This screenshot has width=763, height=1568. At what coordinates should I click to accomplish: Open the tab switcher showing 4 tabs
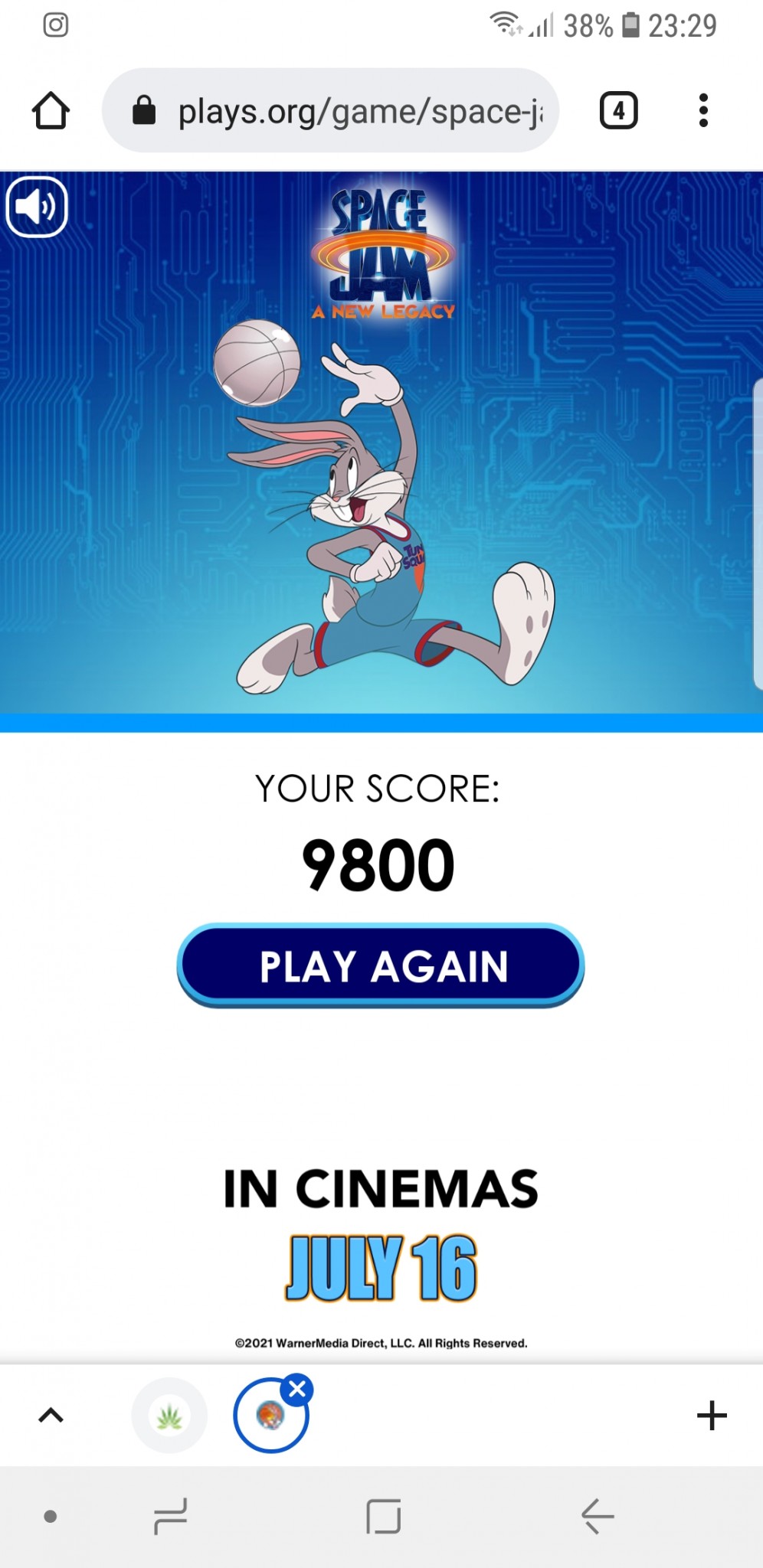tap(618, 111)
